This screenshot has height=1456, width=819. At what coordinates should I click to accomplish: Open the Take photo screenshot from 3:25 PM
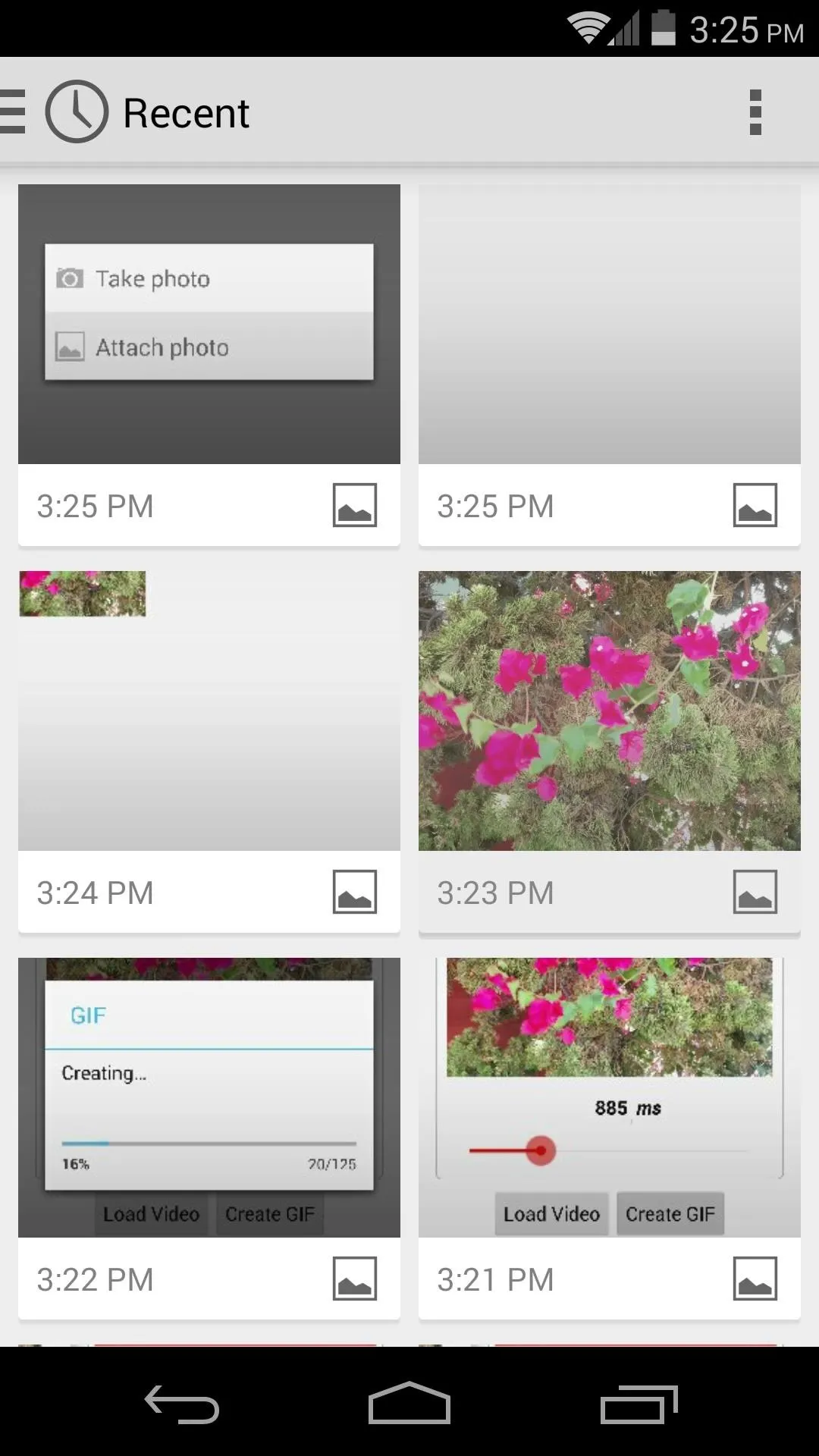pyautogui.click(x=209, y=365)
